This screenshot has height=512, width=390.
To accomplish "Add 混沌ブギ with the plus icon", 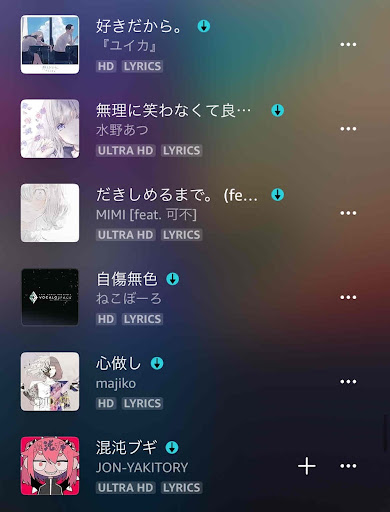I will click(x=307, y=466).
